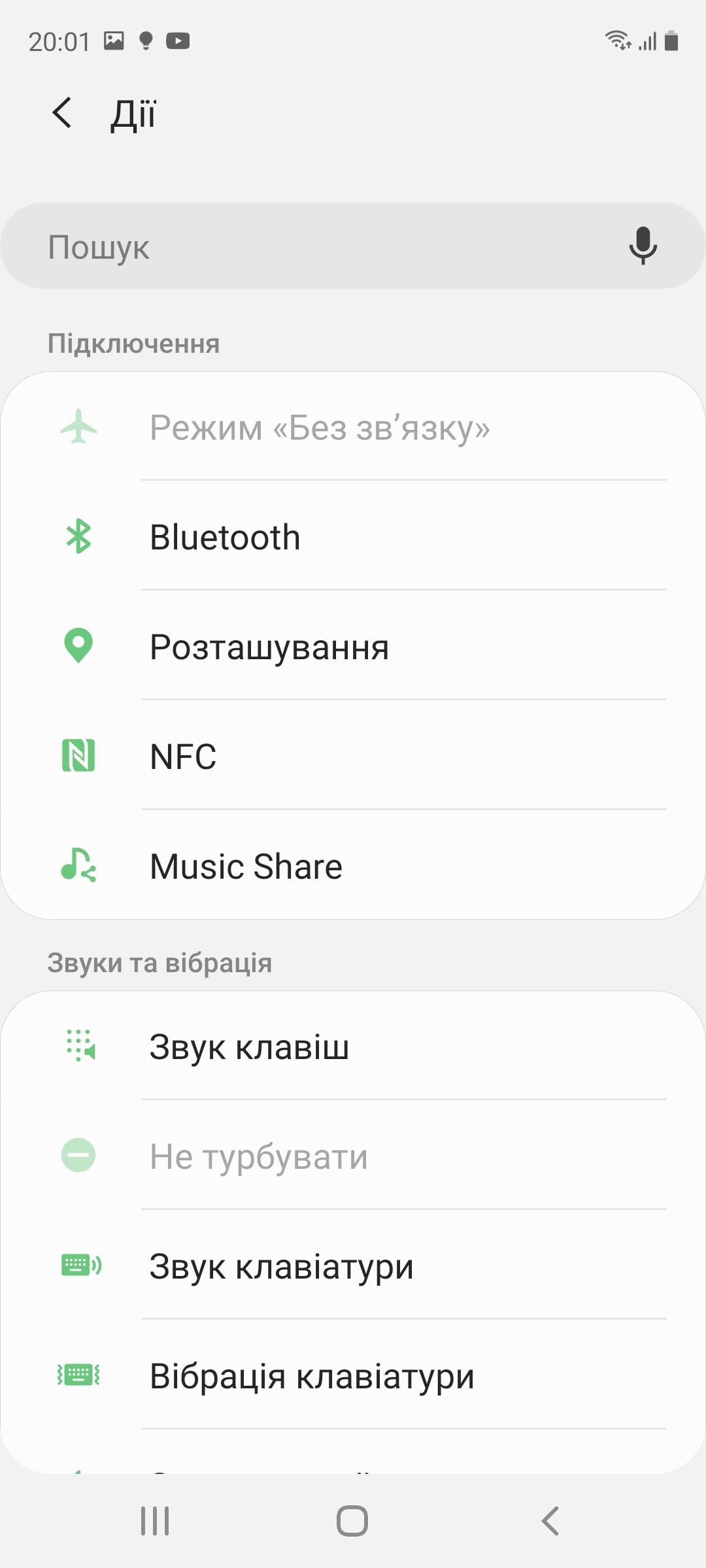This screenshot has width=706, height=1568.
Task: Select the Вібрація клавіатури action
Action: (x=353, y=1376)
